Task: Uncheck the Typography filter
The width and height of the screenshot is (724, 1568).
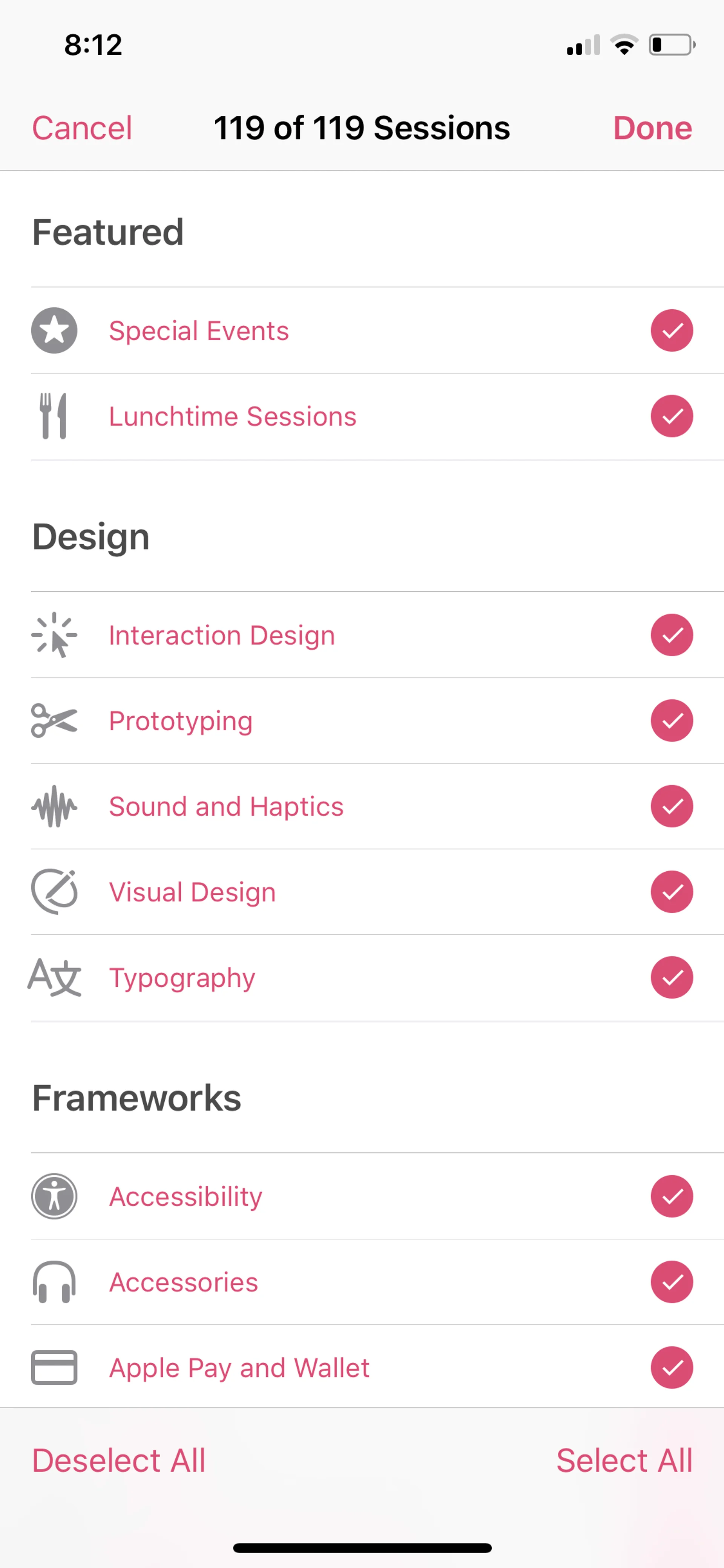Action: tap(672, 978)
